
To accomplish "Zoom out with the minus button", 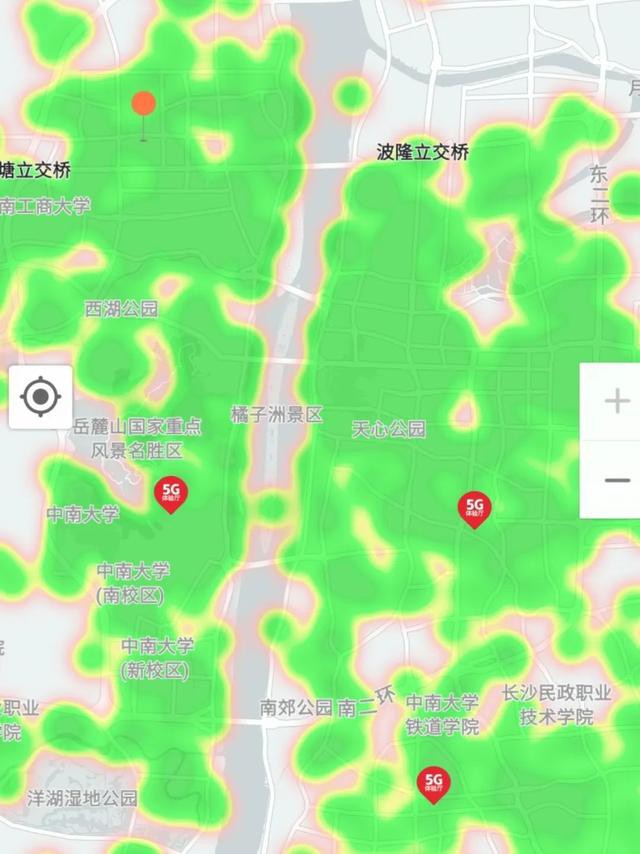I will coord(616,480).
